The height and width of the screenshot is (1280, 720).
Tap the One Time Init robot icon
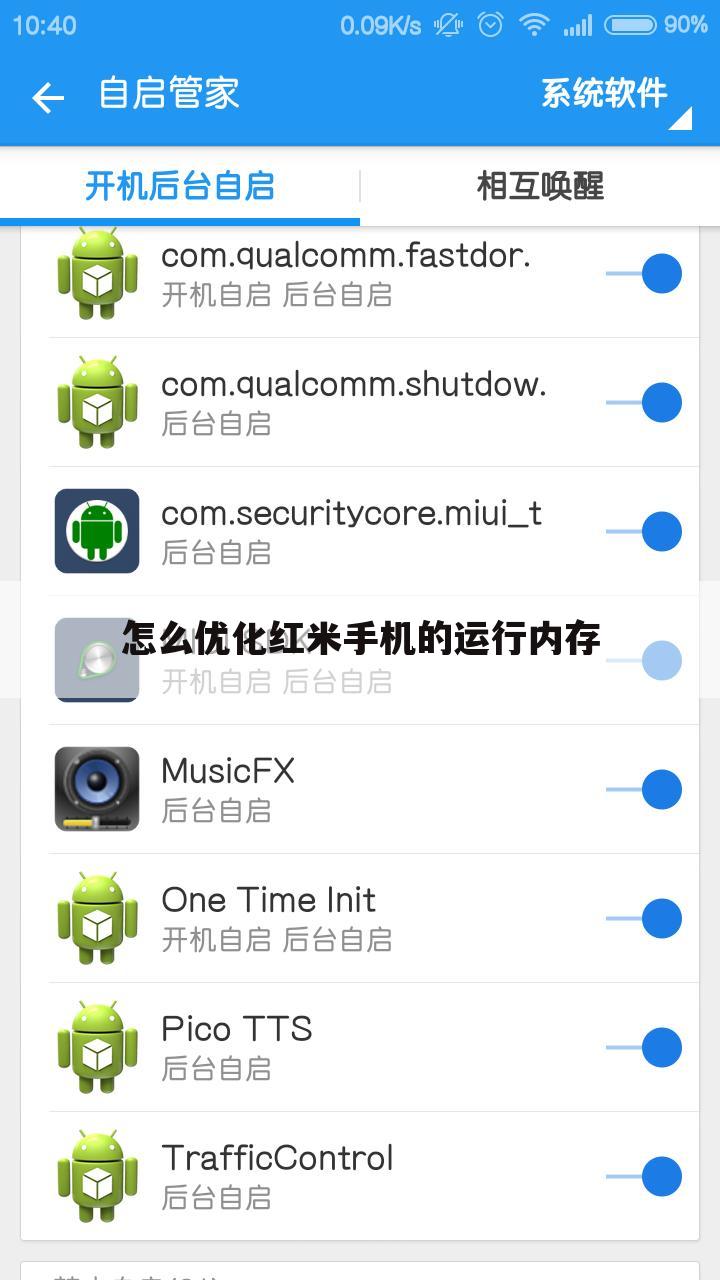(x=96, y=918)
